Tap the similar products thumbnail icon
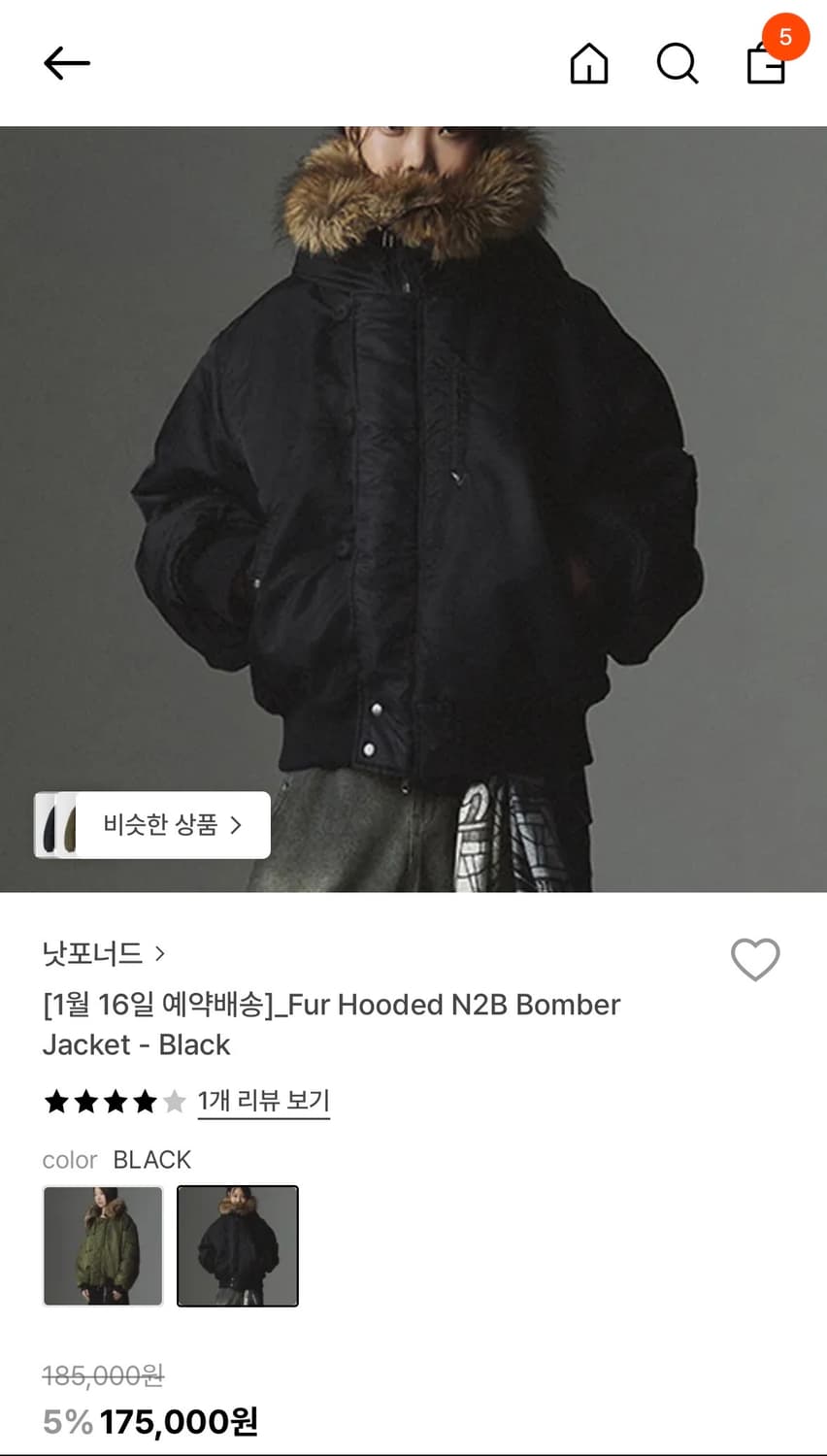This screenshot has width=827, height=1456. tap(60, 825)
